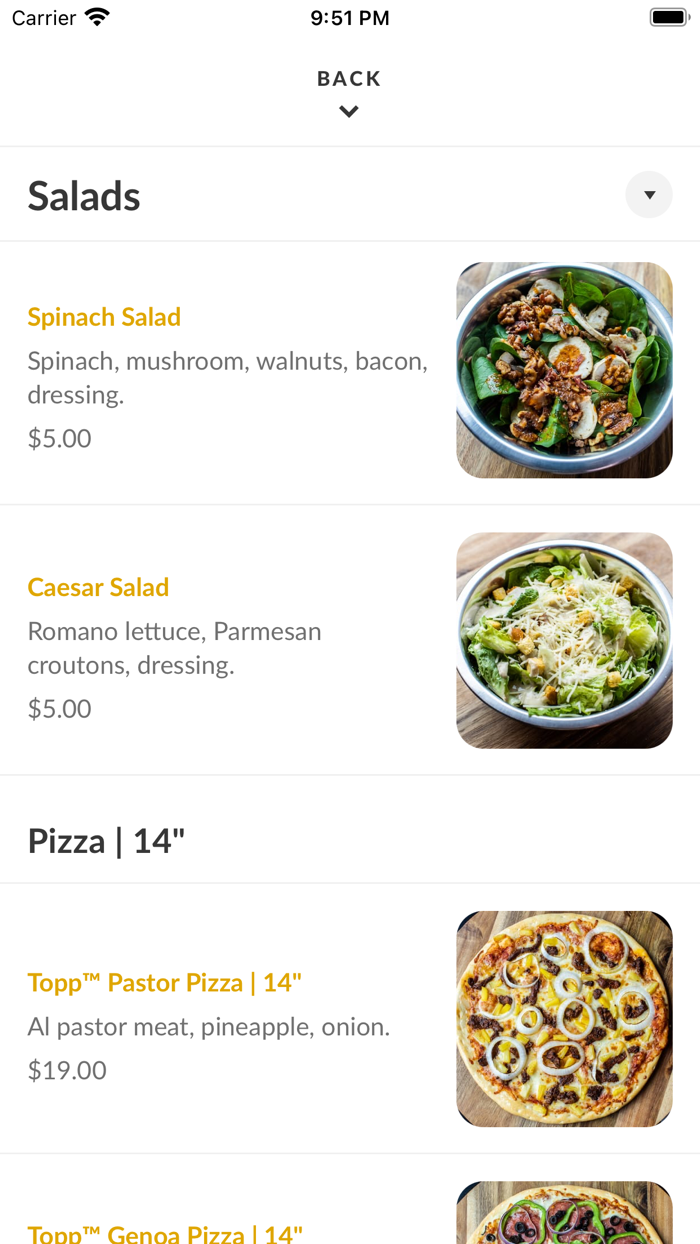Screen dimensions: 700x1244
Task: Select the Caesar Salad item
Action: click(350, 640)
